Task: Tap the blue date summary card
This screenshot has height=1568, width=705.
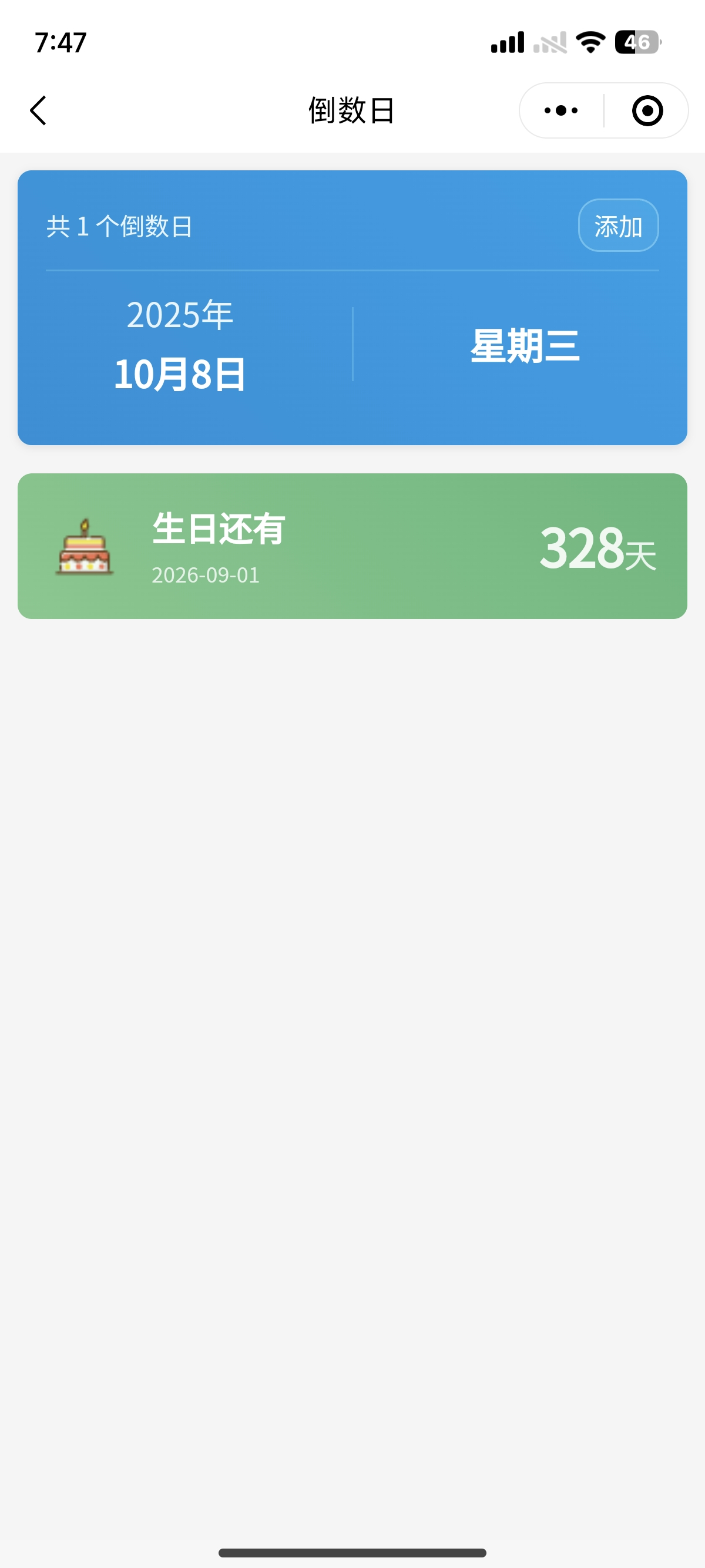Action: [352, 307]
